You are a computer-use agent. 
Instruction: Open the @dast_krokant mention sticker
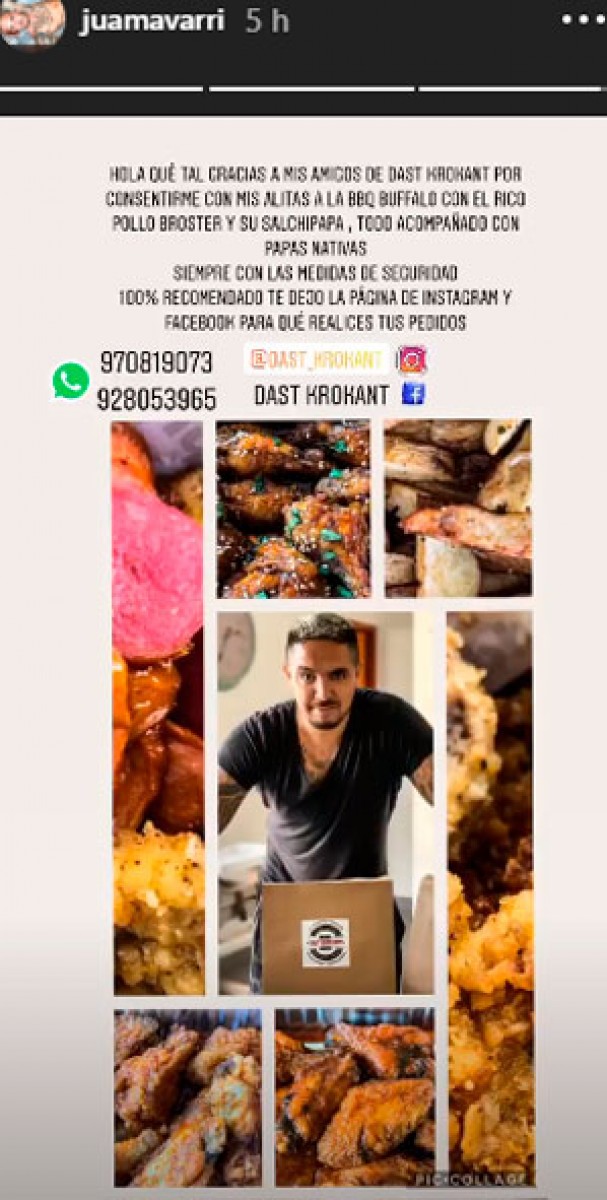317,360
